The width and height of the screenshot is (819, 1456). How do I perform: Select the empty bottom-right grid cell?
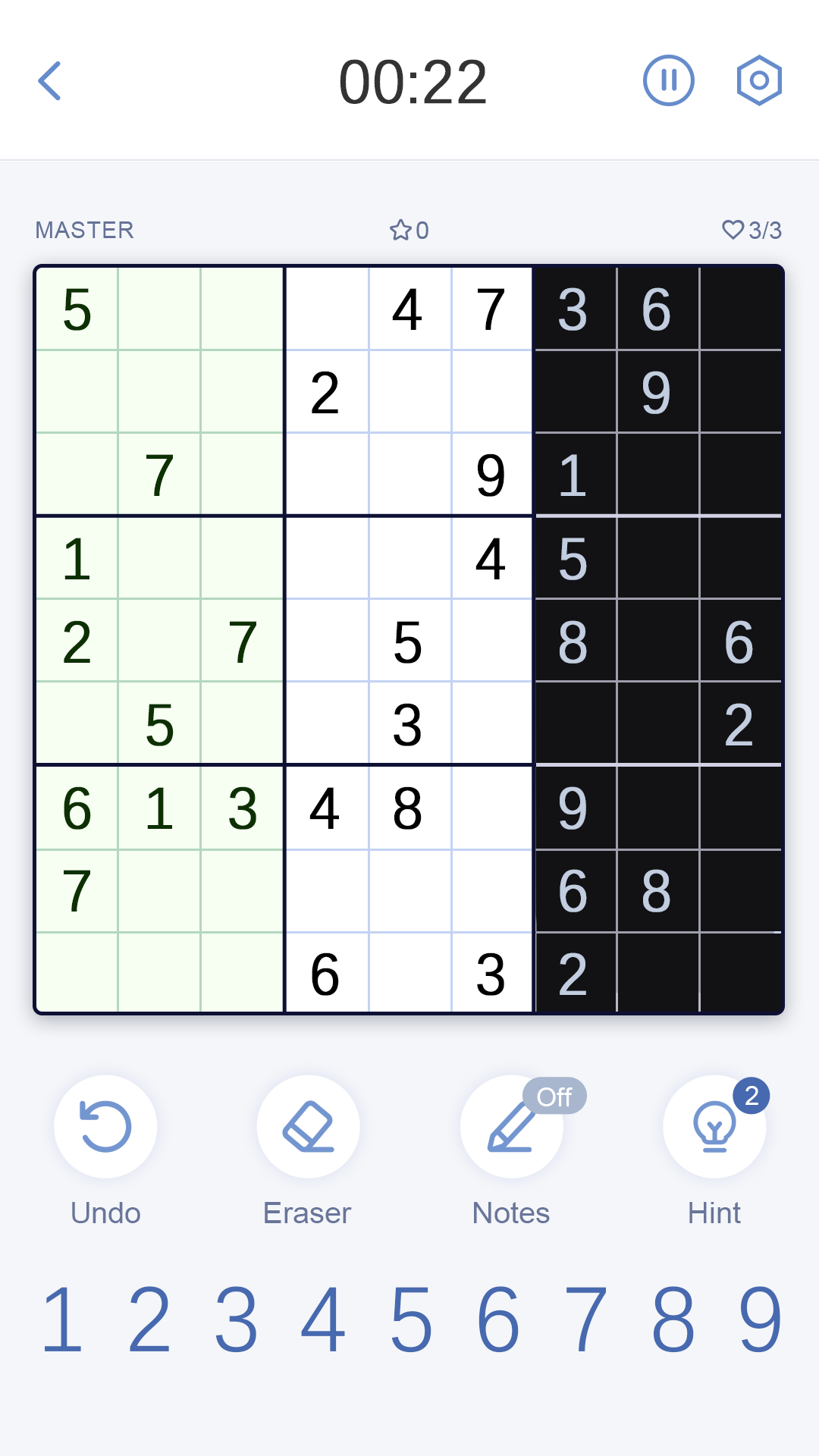coord(740,974)
